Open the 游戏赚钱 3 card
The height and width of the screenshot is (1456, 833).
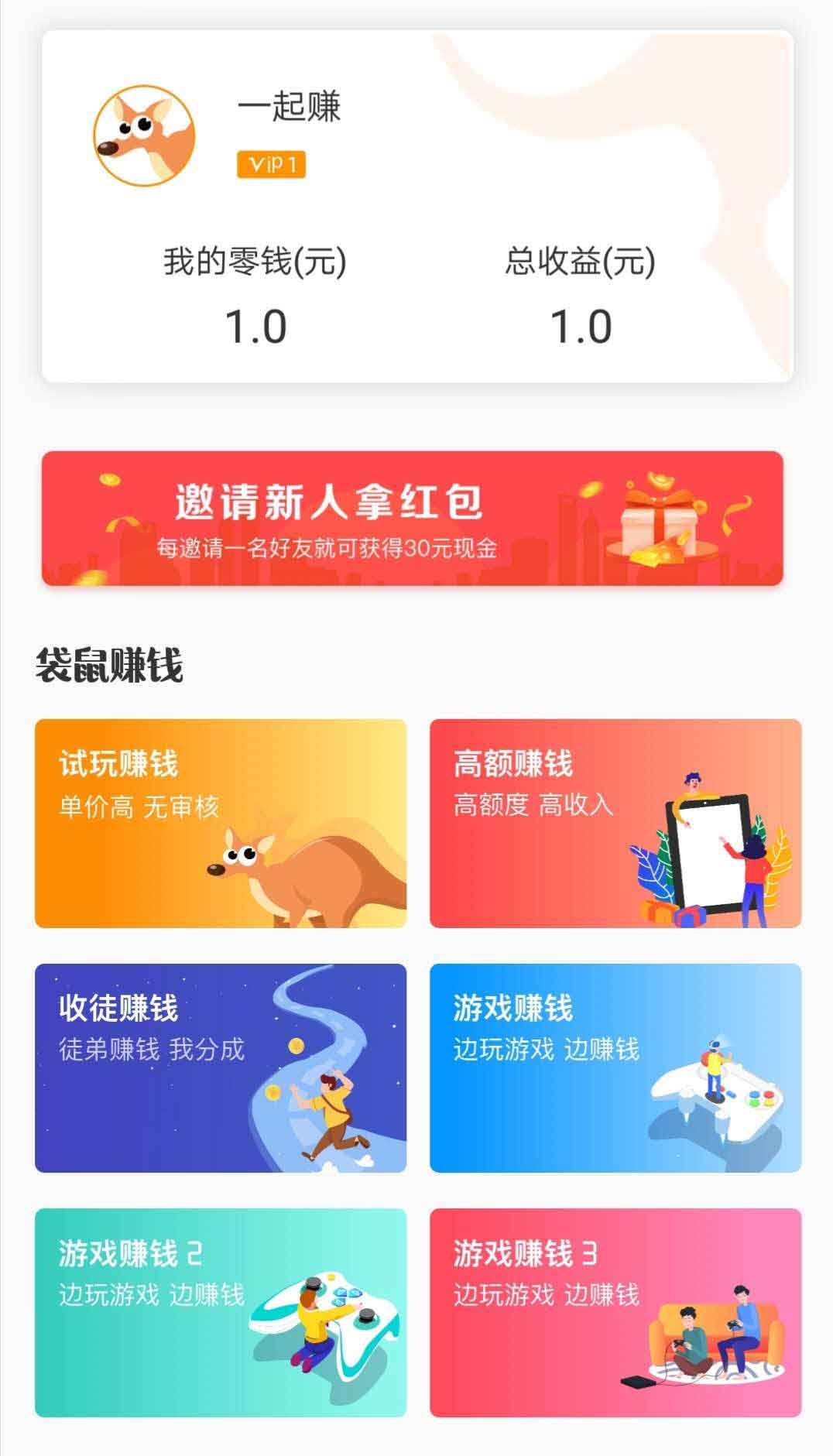615,1313
